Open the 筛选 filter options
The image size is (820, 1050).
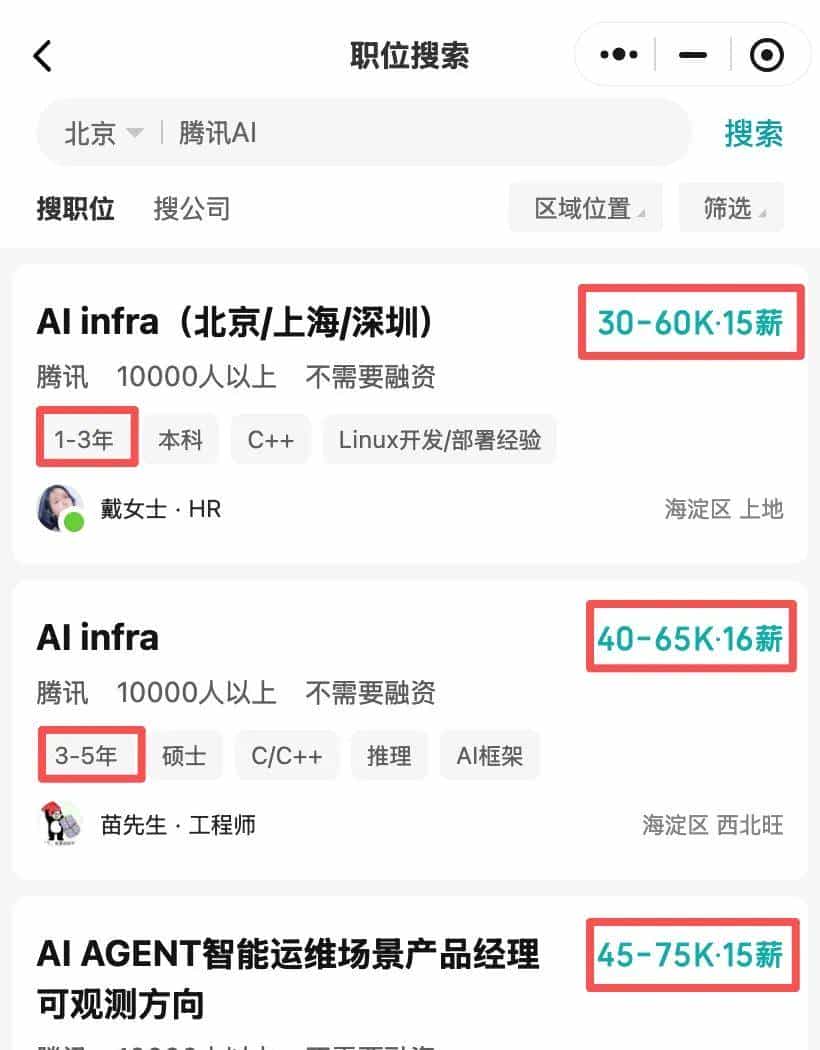click(731, 208)
